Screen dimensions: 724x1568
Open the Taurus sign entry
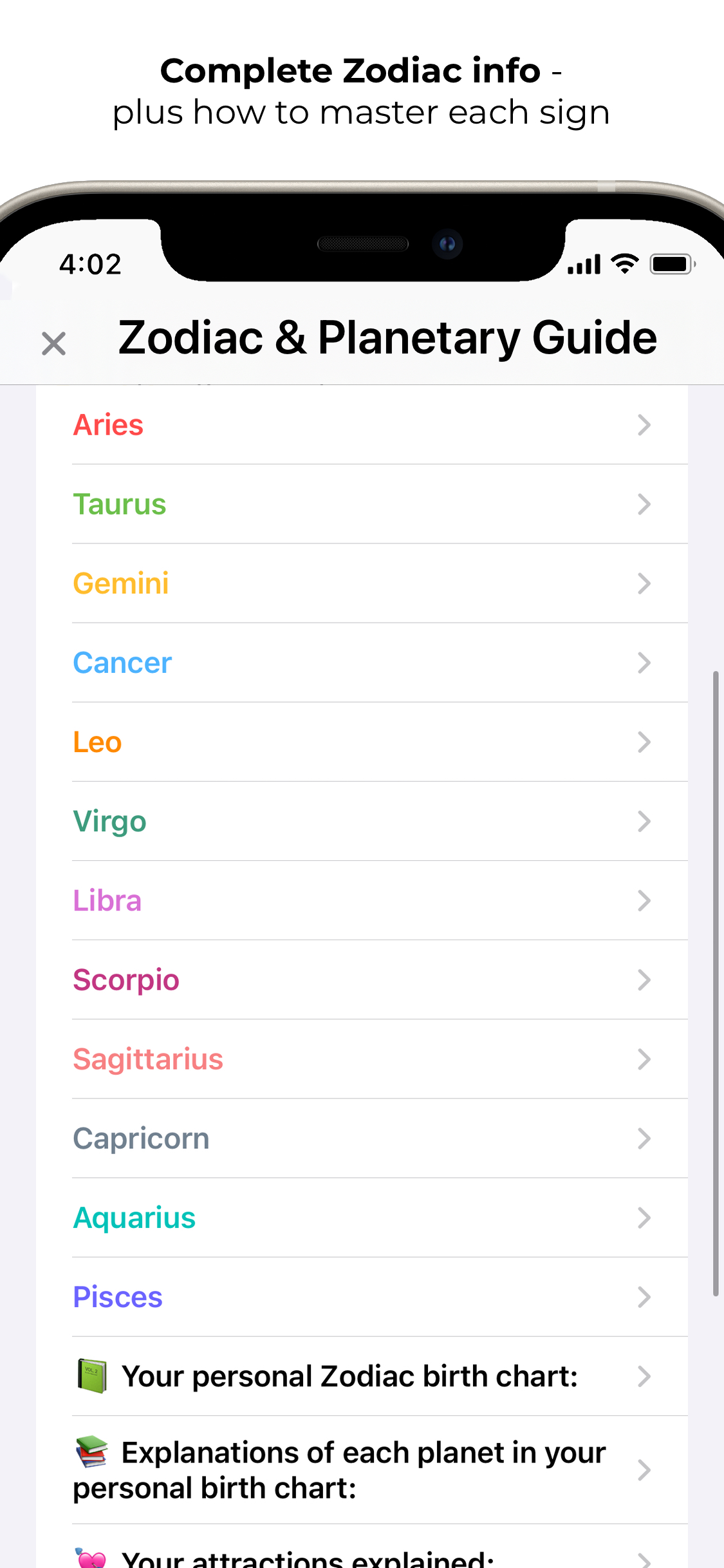click(x=120, y=504)
